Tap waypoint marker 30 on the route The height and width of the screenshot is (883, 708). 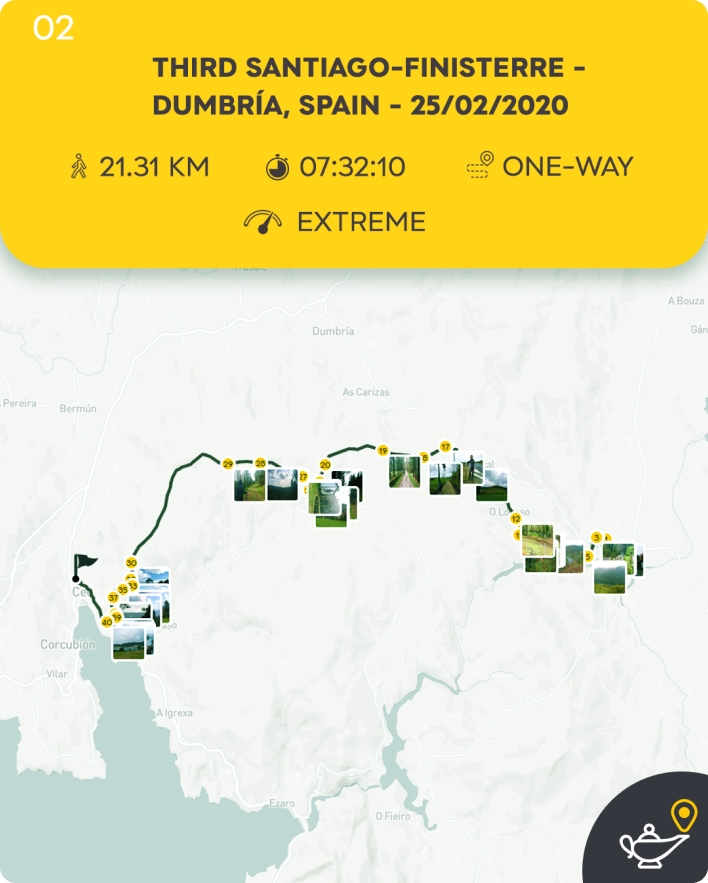coord(132,562)
